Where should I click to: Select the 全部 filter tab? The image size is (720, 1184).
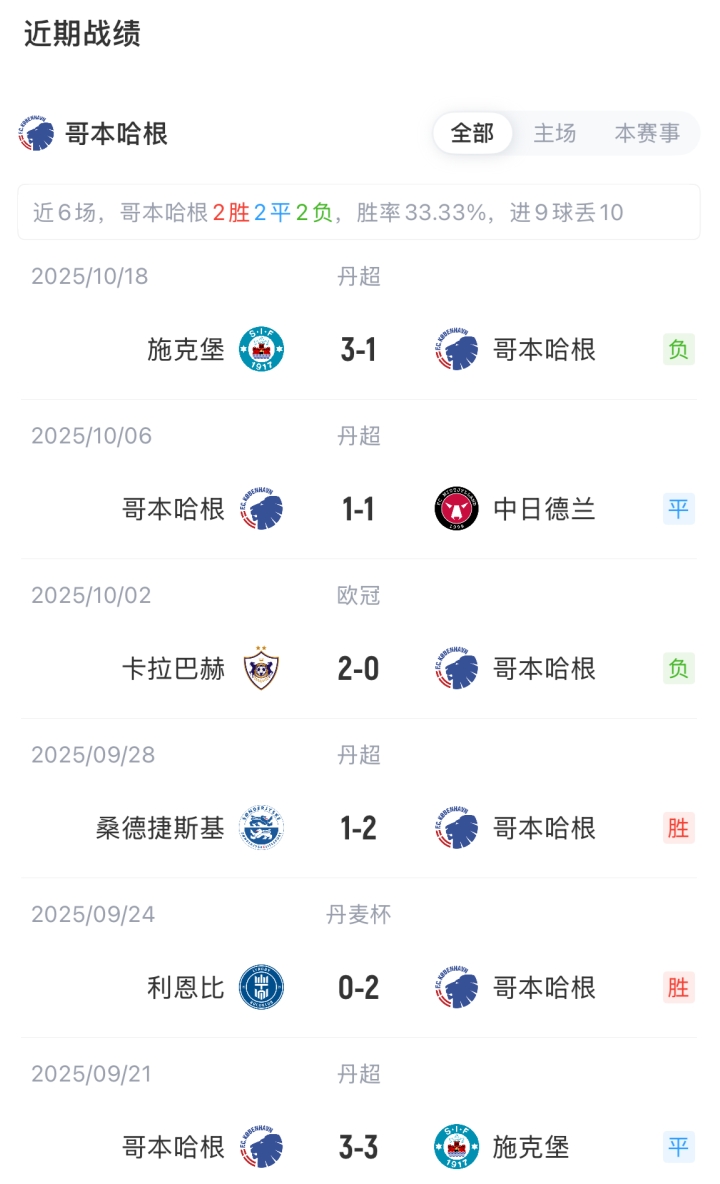[472, 134]
